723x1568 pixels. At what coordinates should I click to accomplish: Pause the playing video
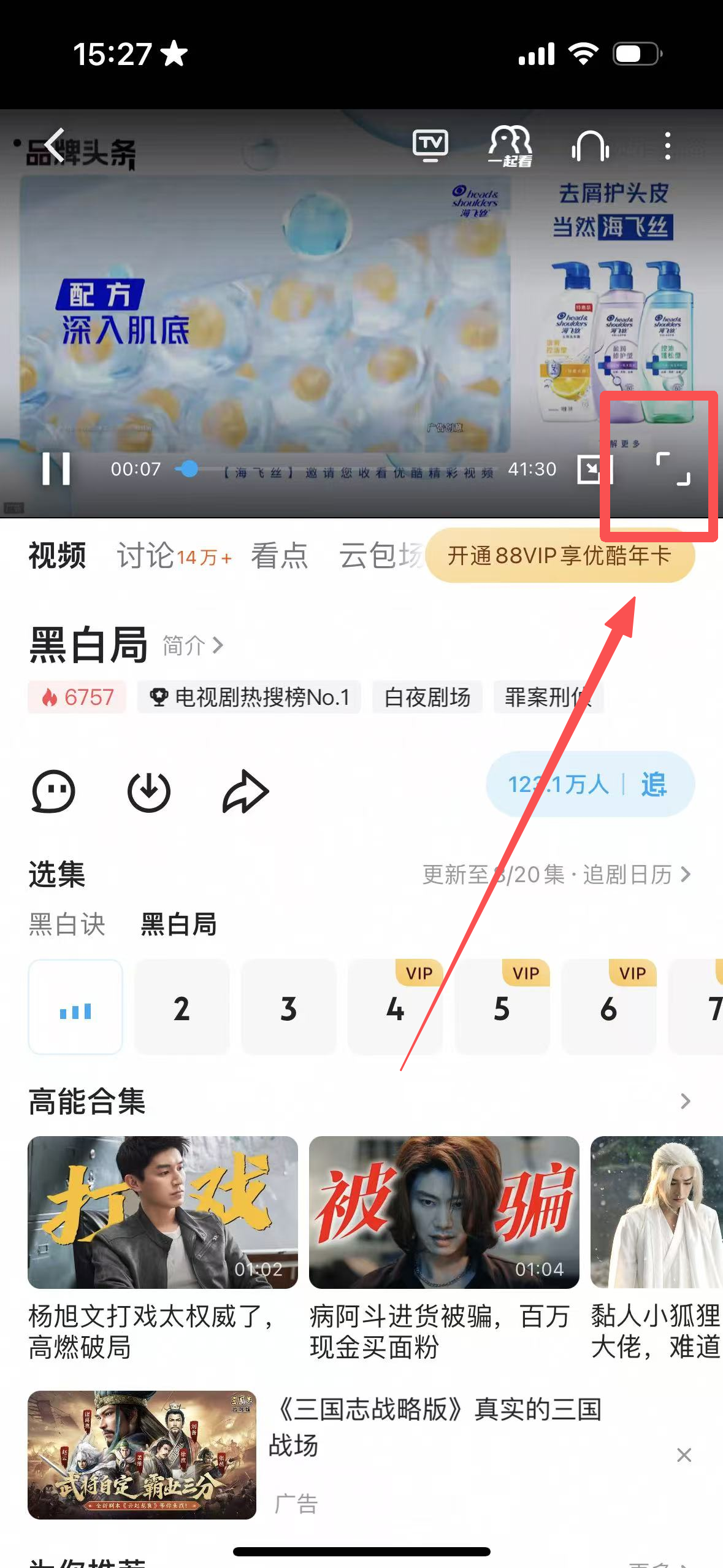pyautogui.click(x=56, y=469)
